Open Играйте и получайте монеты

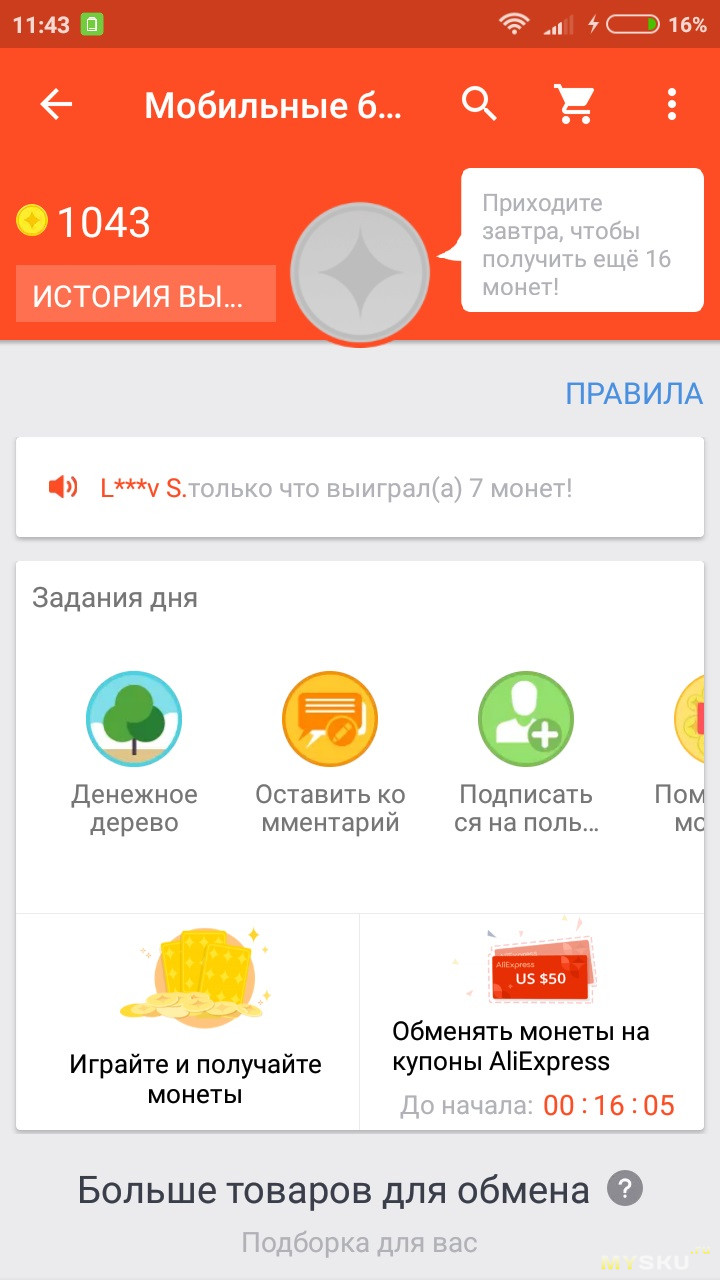pos(188,1021)
